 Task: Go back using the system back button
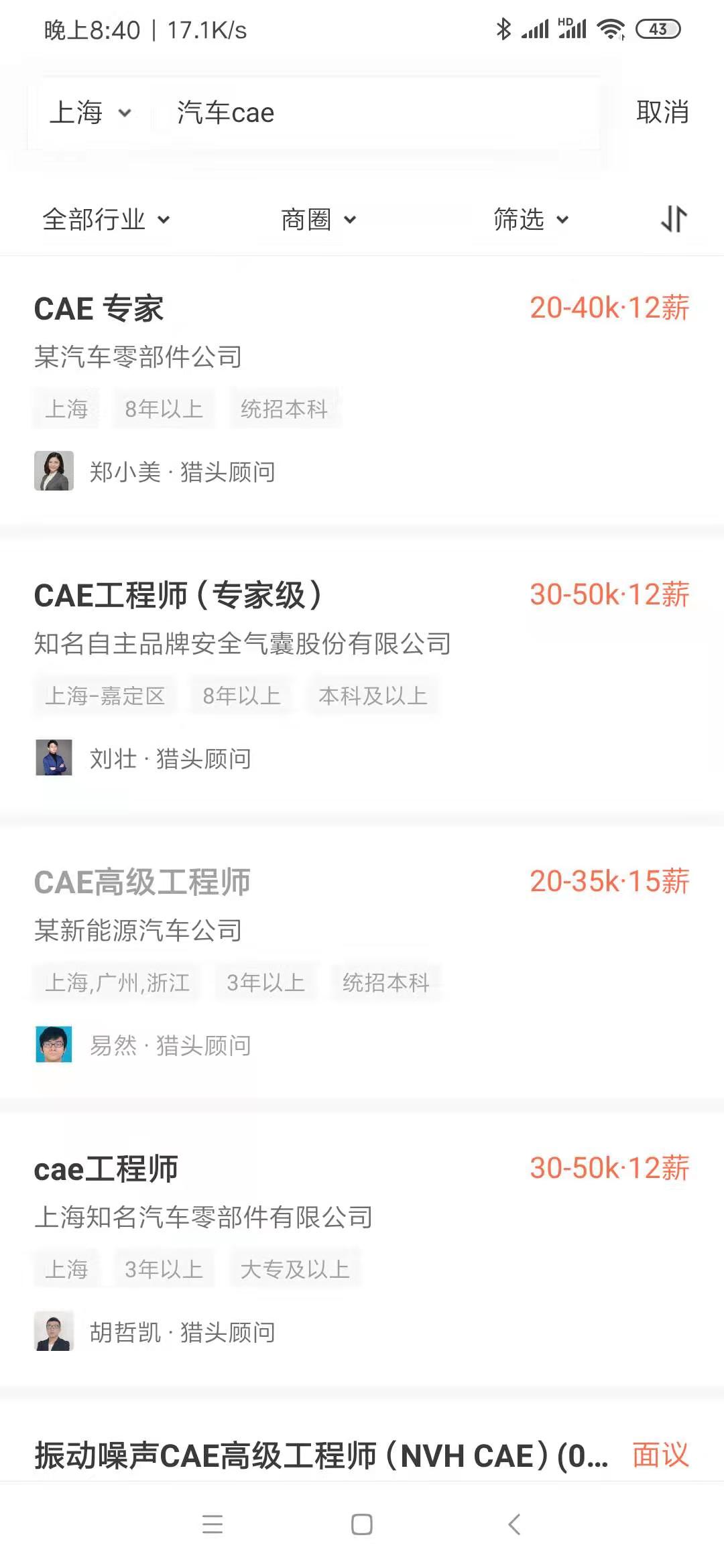coord(514,1524)
